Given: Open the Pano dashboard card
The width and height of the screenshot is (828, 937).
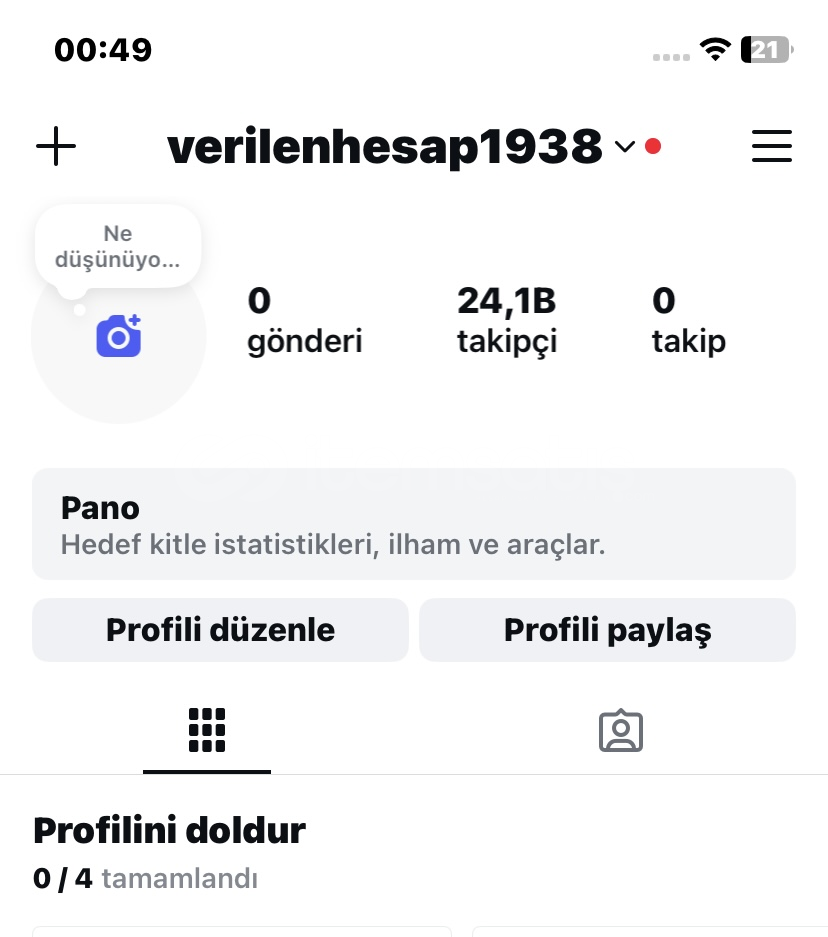Looking at the screenshot, I should [414, 524].
